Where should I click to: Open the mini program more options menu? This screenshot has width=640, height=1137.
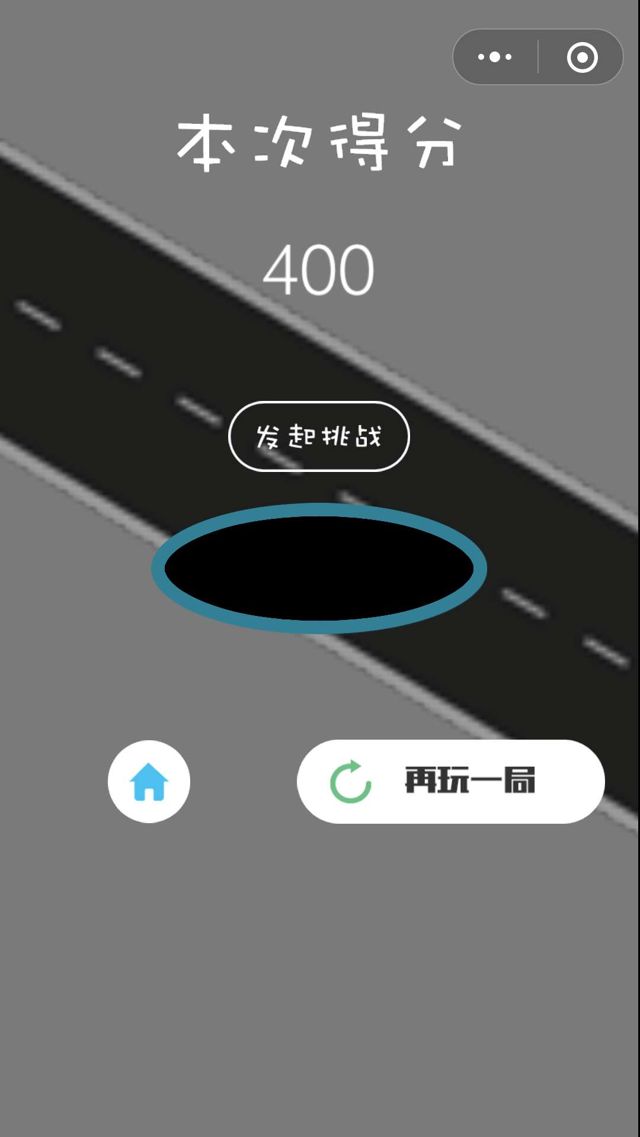pyautogui.click(x=495, y=57)
